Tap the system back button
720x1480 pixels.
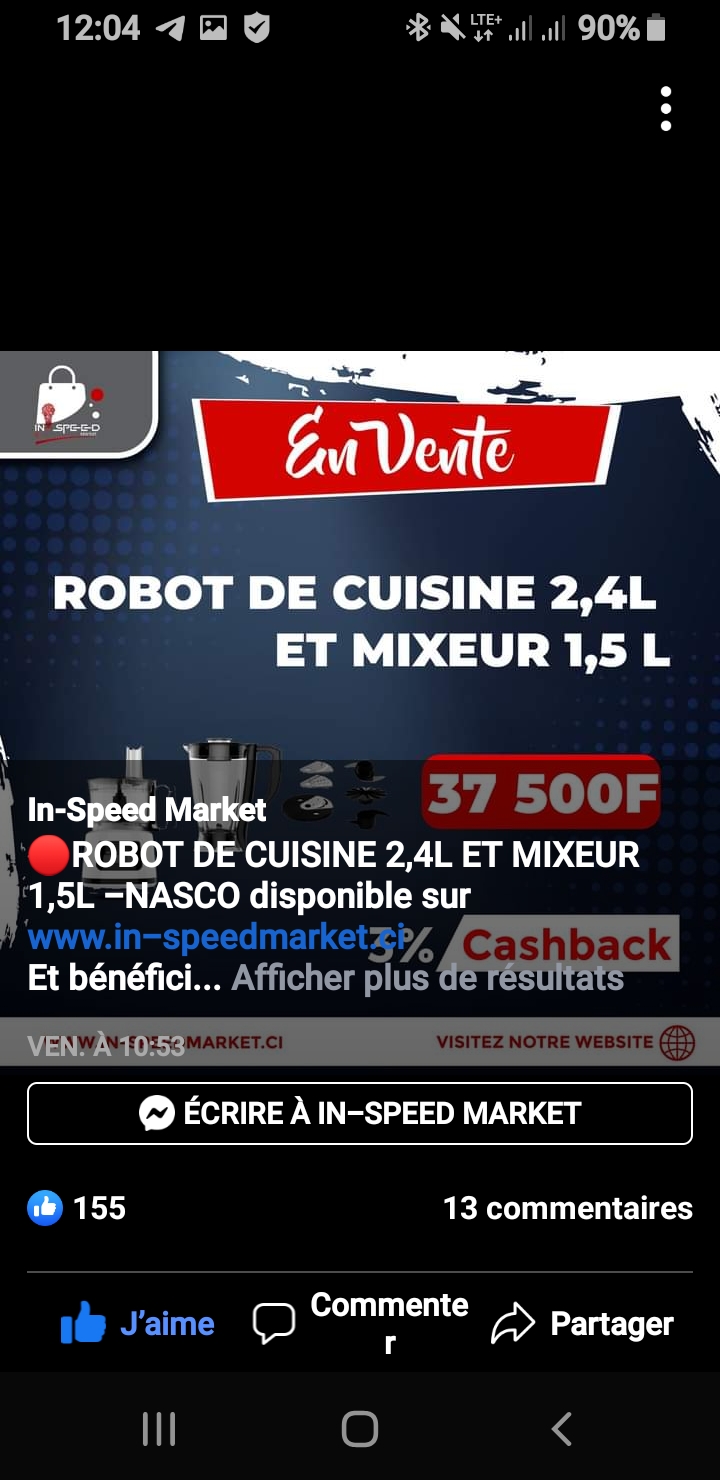(x=561, y=1429)
